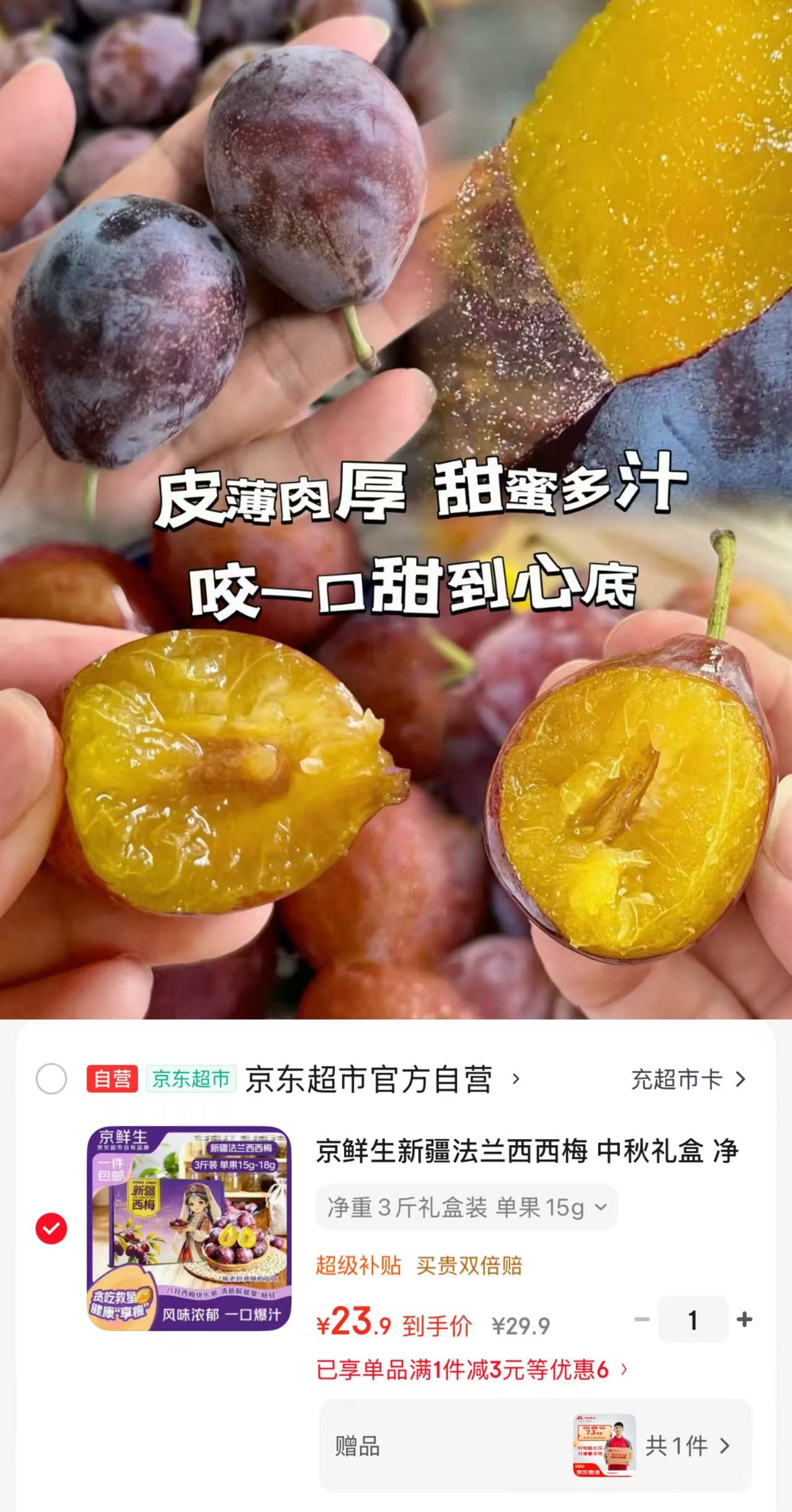This screenshot has width=792, height=1512.
Task: Open the 京东超市官方自营 store page
Action: coord(383,1080)
